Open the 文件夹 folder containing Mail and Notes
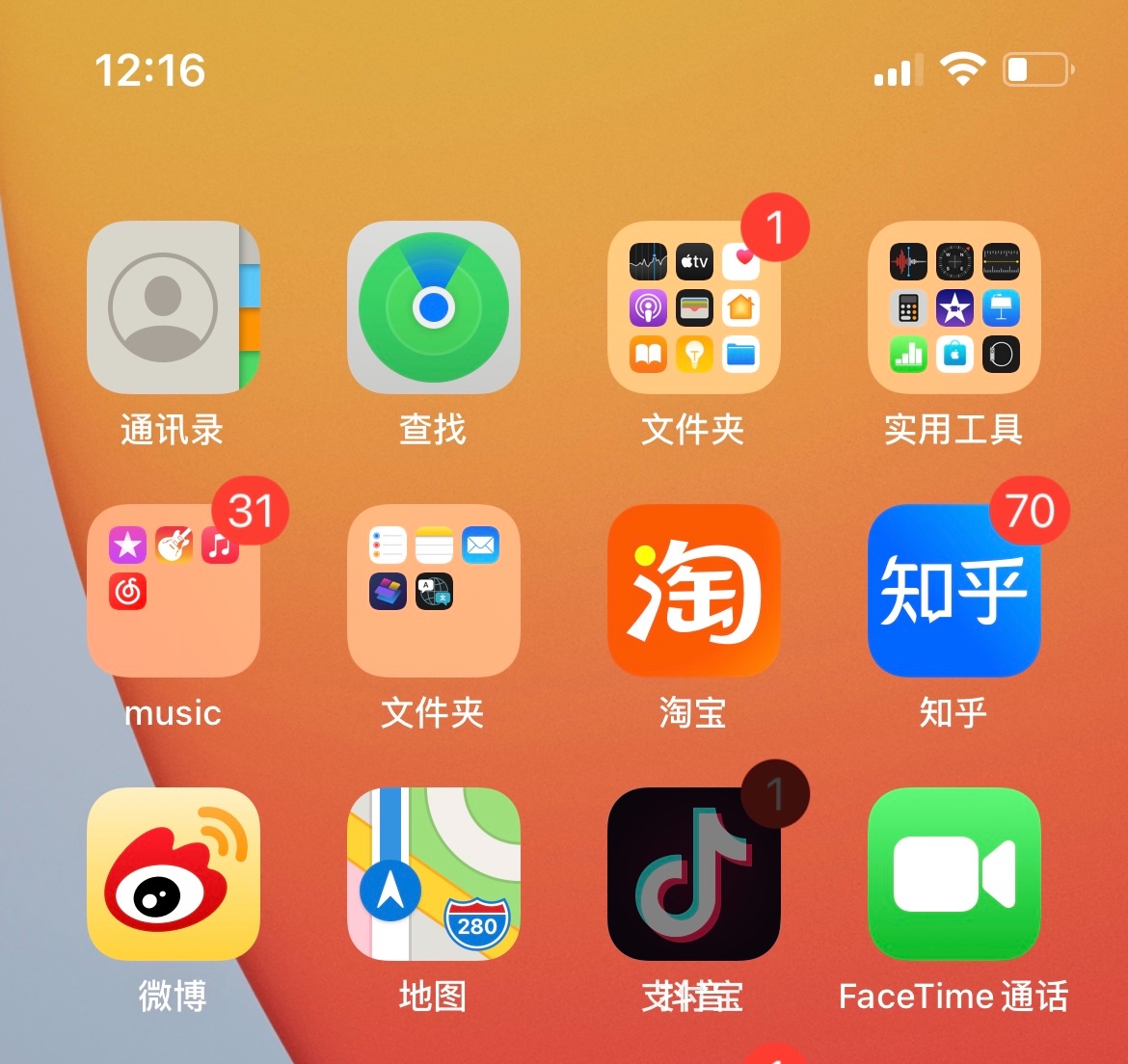 pos(434,591)
